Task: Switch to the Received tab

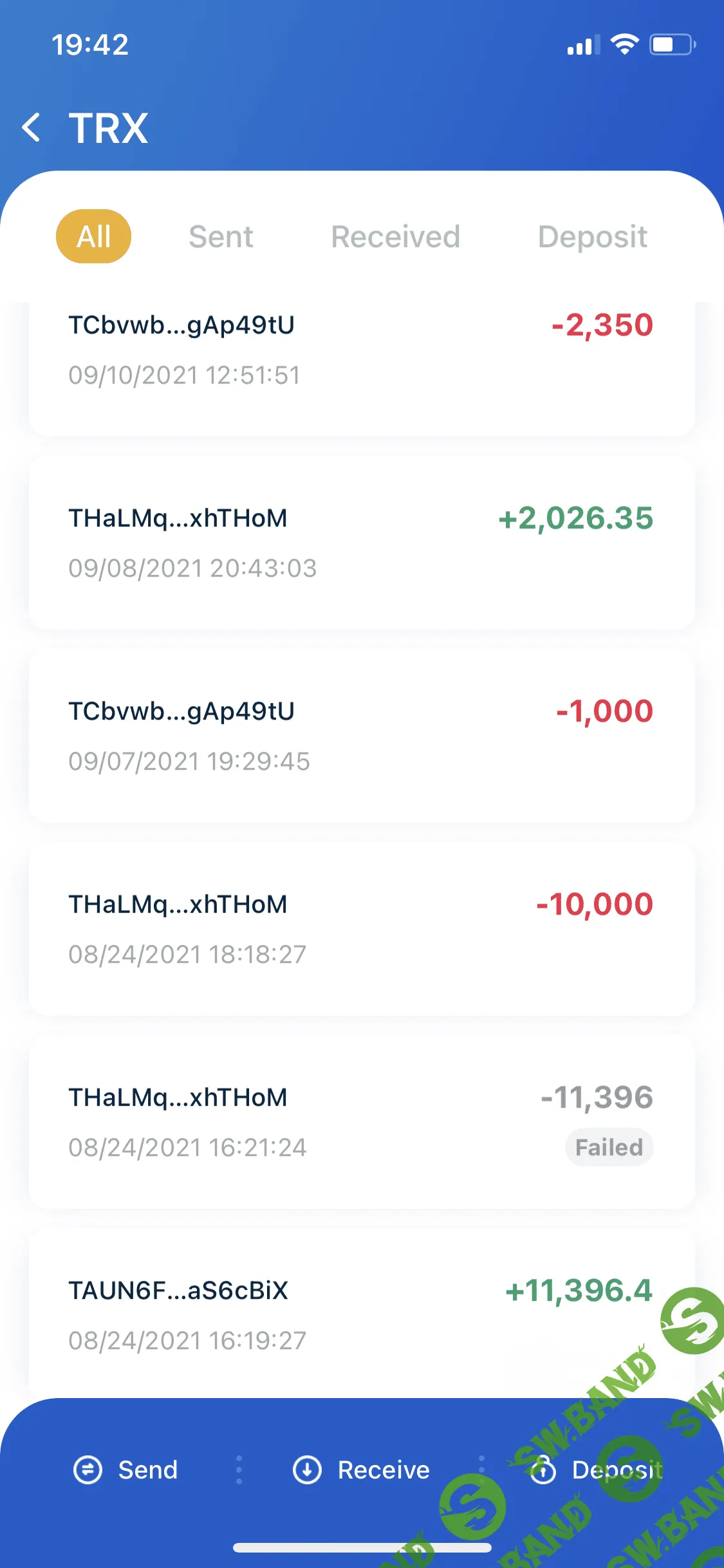Action: click(x=395, y=236)
